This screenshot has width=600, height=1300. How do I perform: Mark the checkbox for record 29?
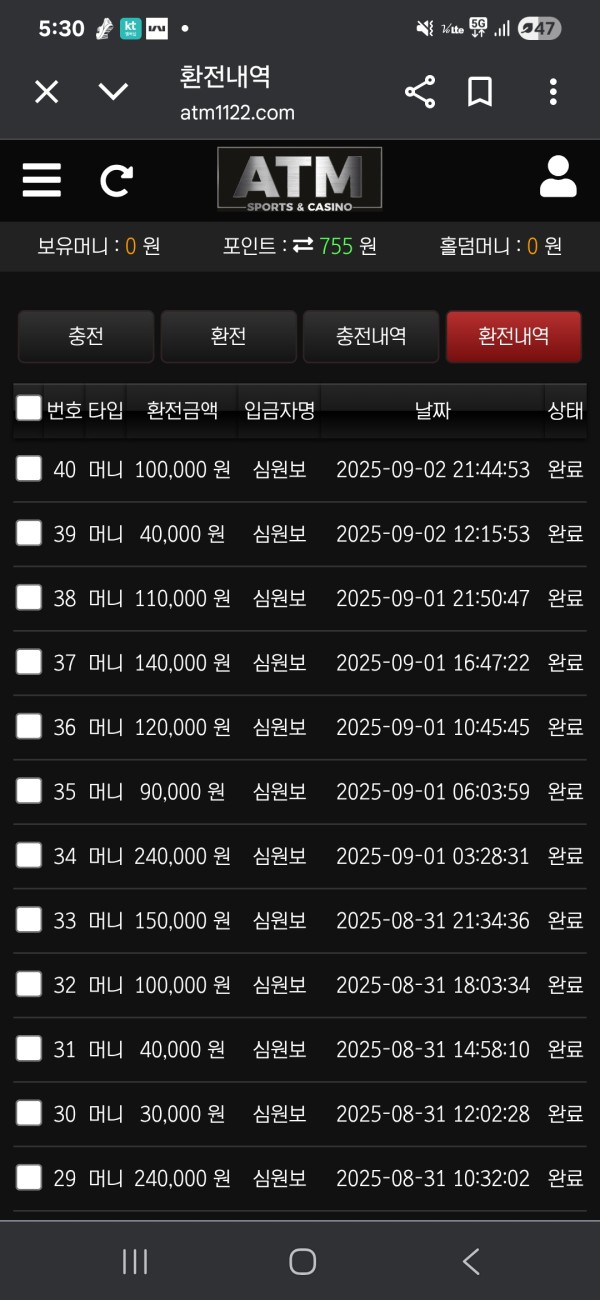[29, 1177]
